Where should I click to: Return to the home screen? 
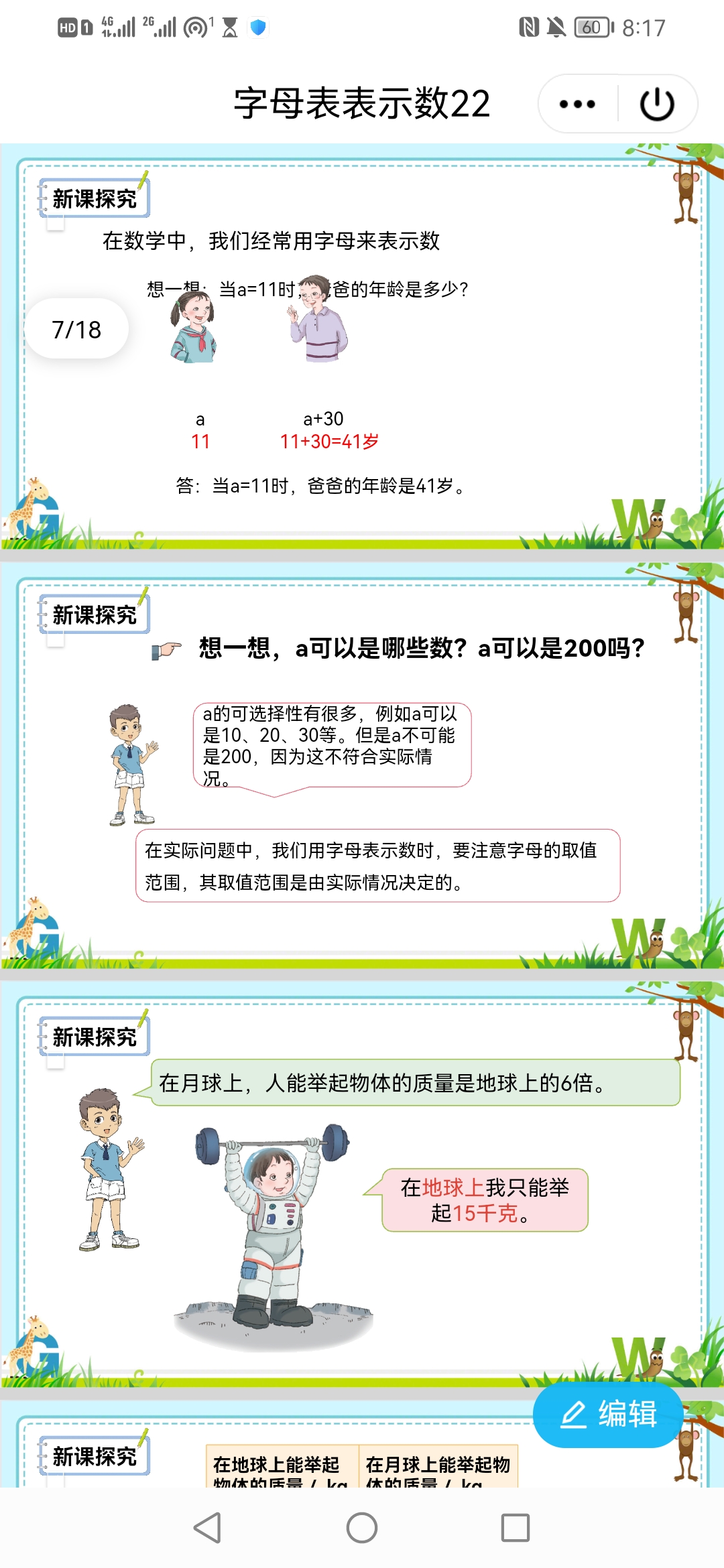coord(362,1528)
